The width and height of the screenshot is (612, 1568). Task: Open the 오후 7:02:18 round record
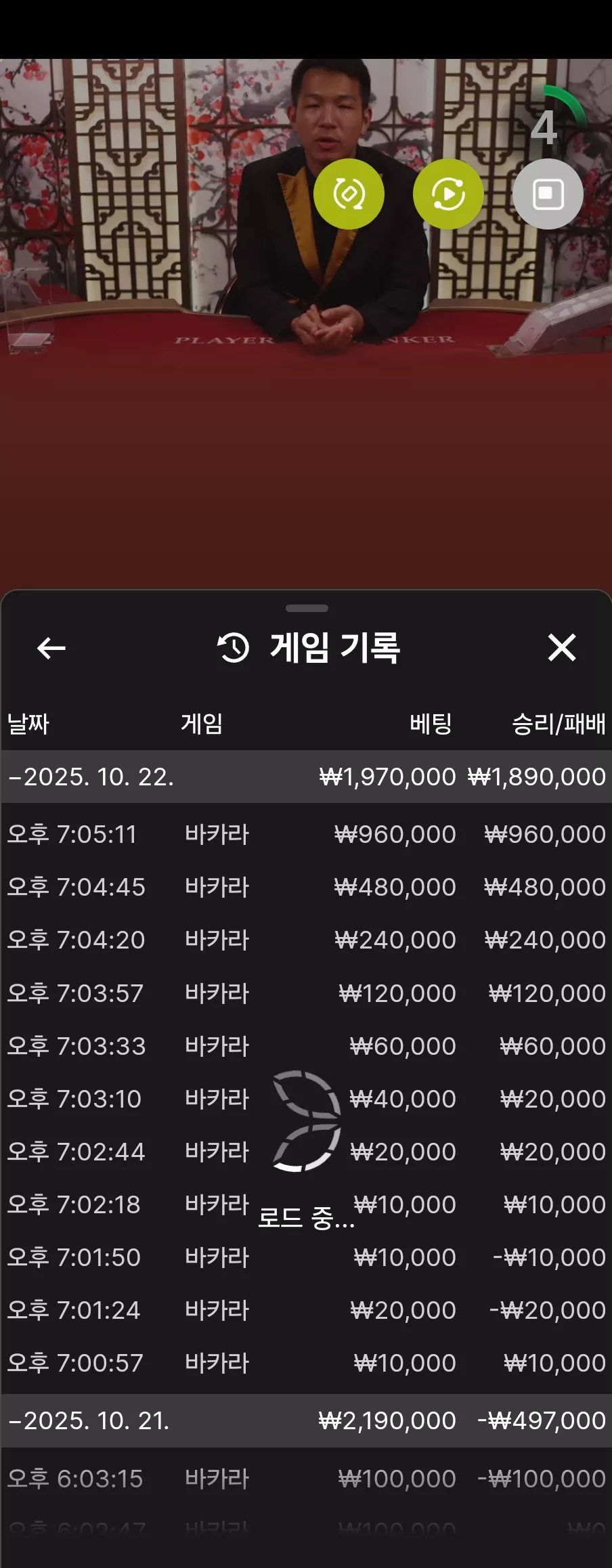pyautogui.click(x=306, y=1204)
